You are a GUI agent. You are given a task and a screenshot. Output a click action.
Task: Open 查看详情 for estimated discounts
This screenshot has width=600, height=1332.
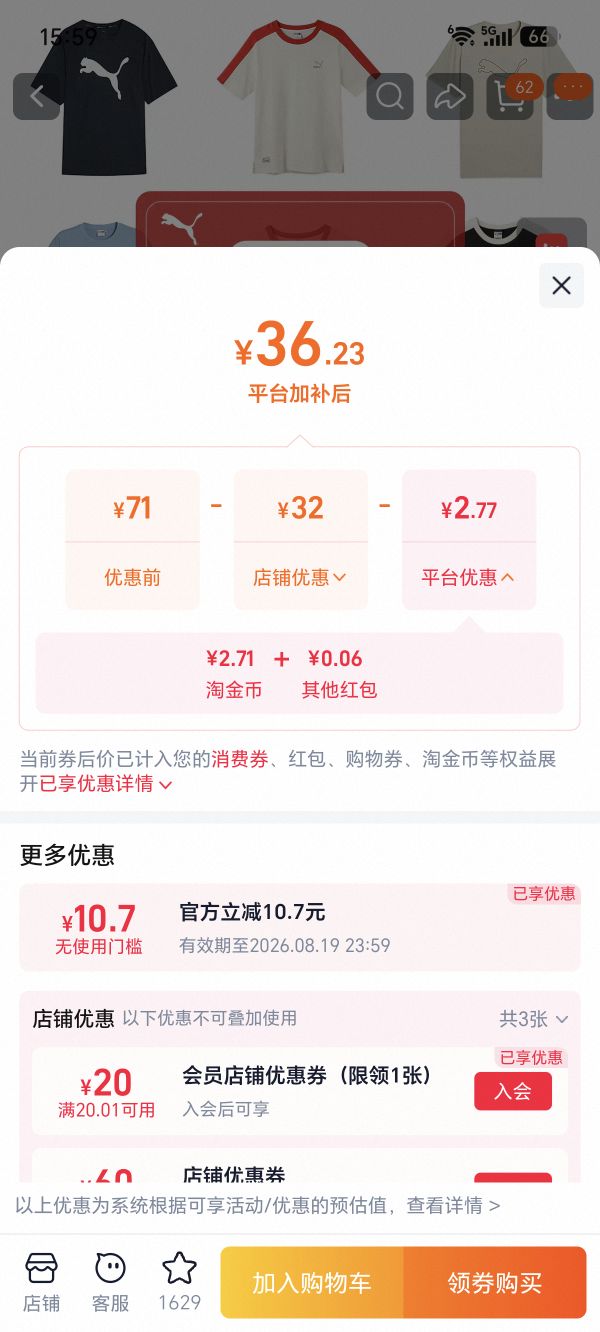click(453, 1206)
